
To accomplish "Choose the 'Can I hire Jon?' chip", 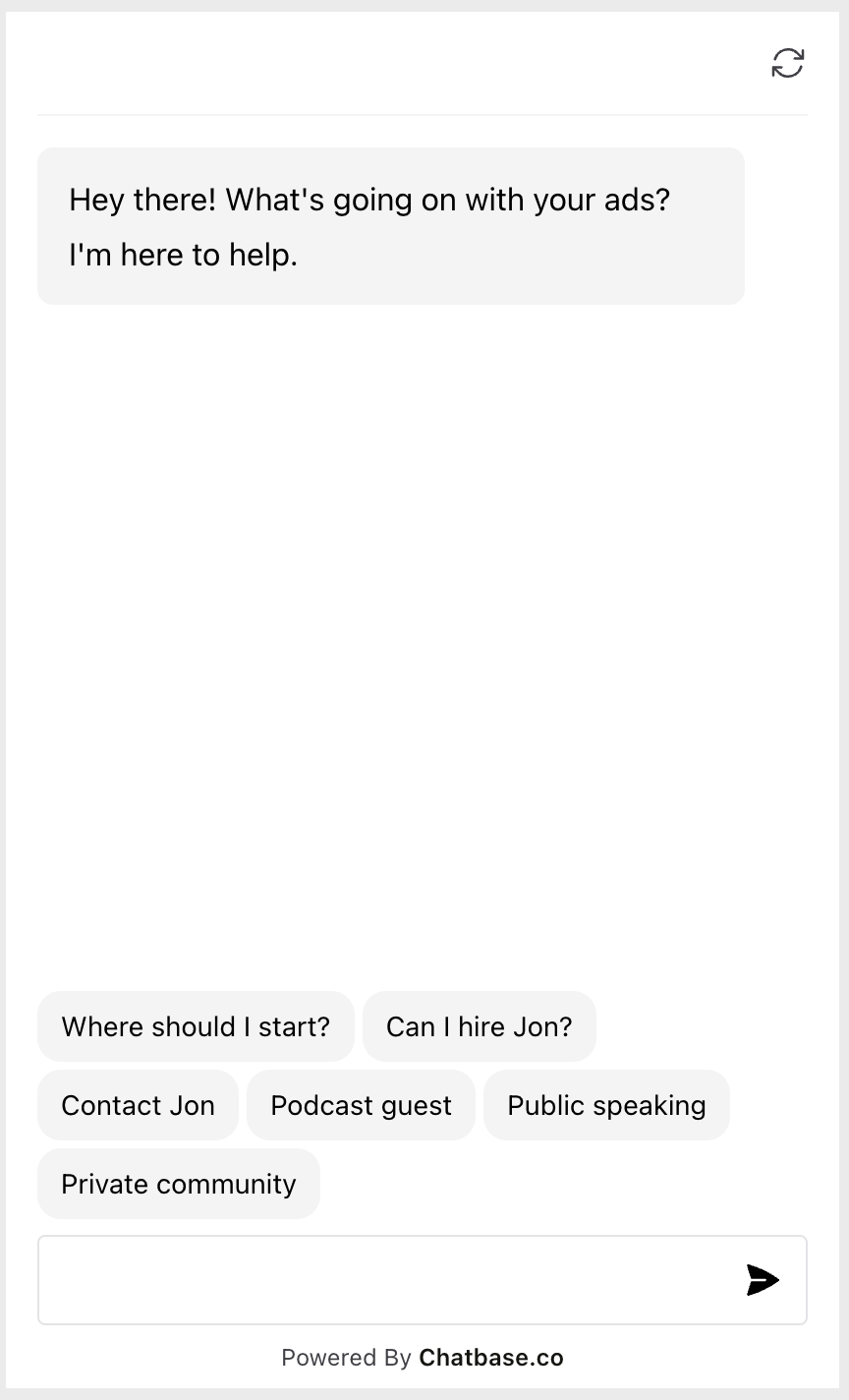I will point(480,1026).
